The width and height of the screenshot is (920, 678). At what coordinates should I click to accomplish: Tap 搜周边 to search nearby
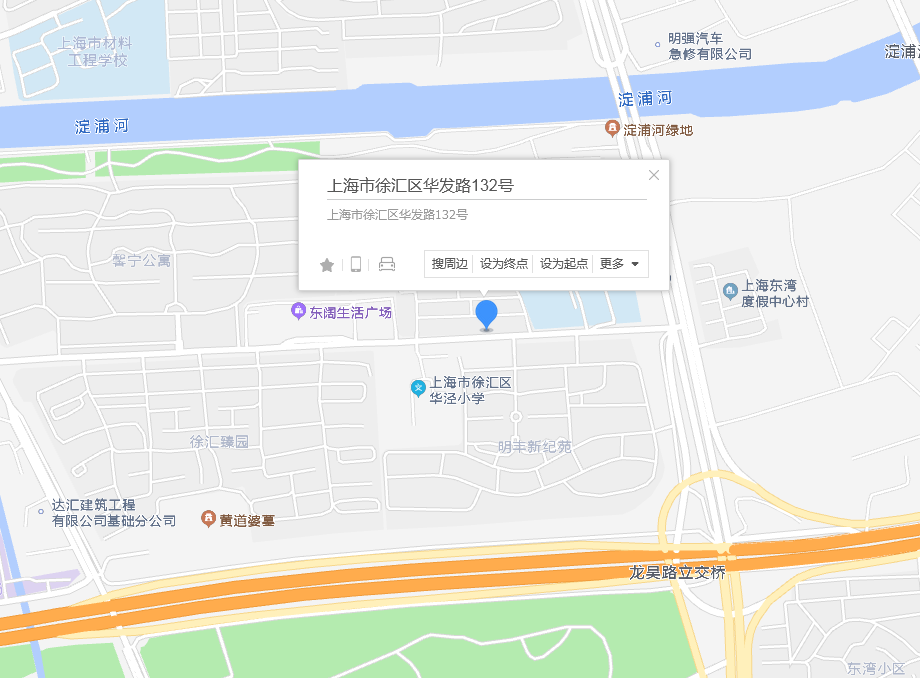click(x=449, y=264)
